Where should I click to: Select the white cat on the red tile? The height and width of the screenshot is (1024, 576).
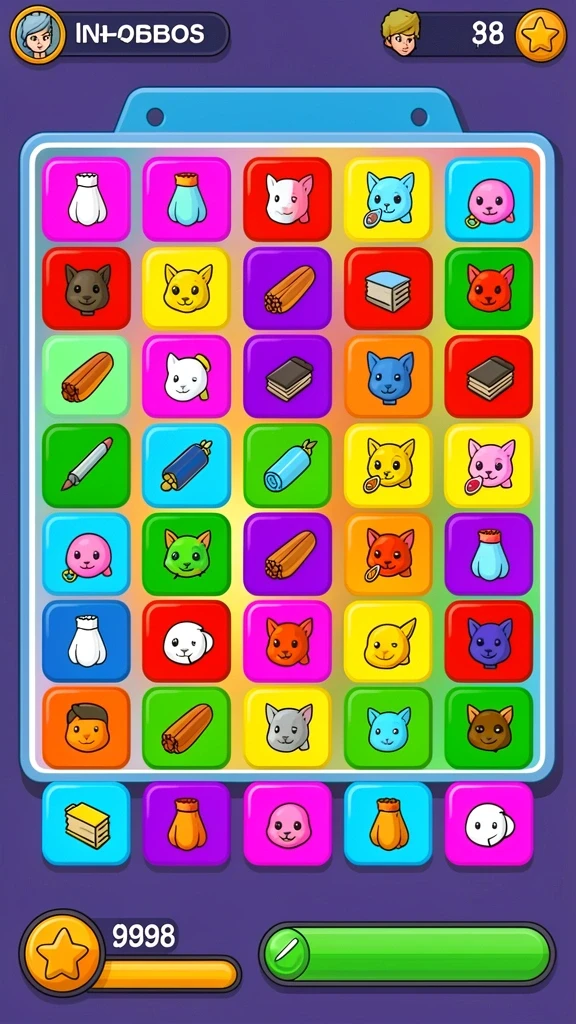pyautogui.click(x=287, y=199)
